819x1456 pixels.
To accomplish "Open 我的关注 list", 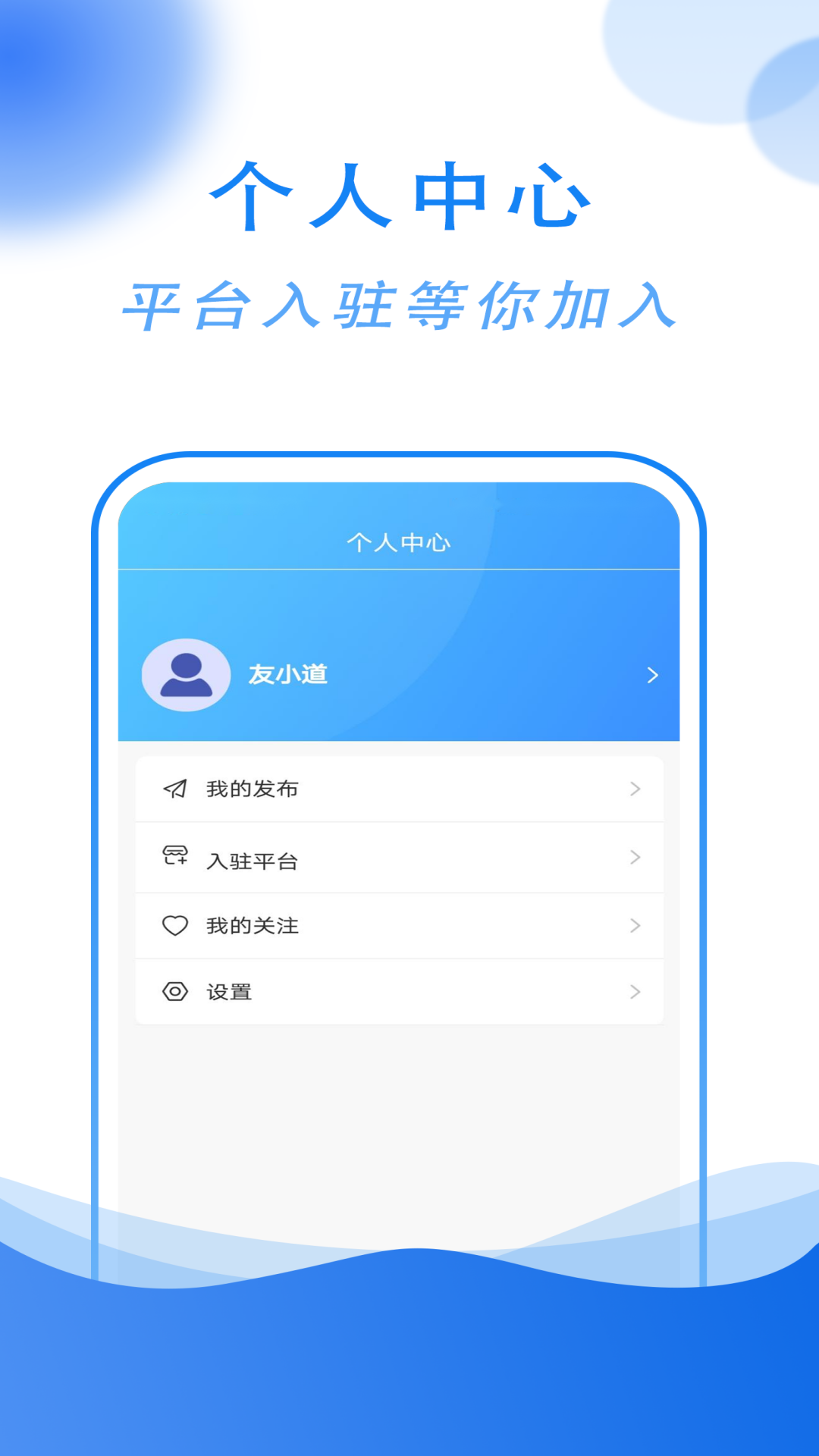I will tap(253, 925).
